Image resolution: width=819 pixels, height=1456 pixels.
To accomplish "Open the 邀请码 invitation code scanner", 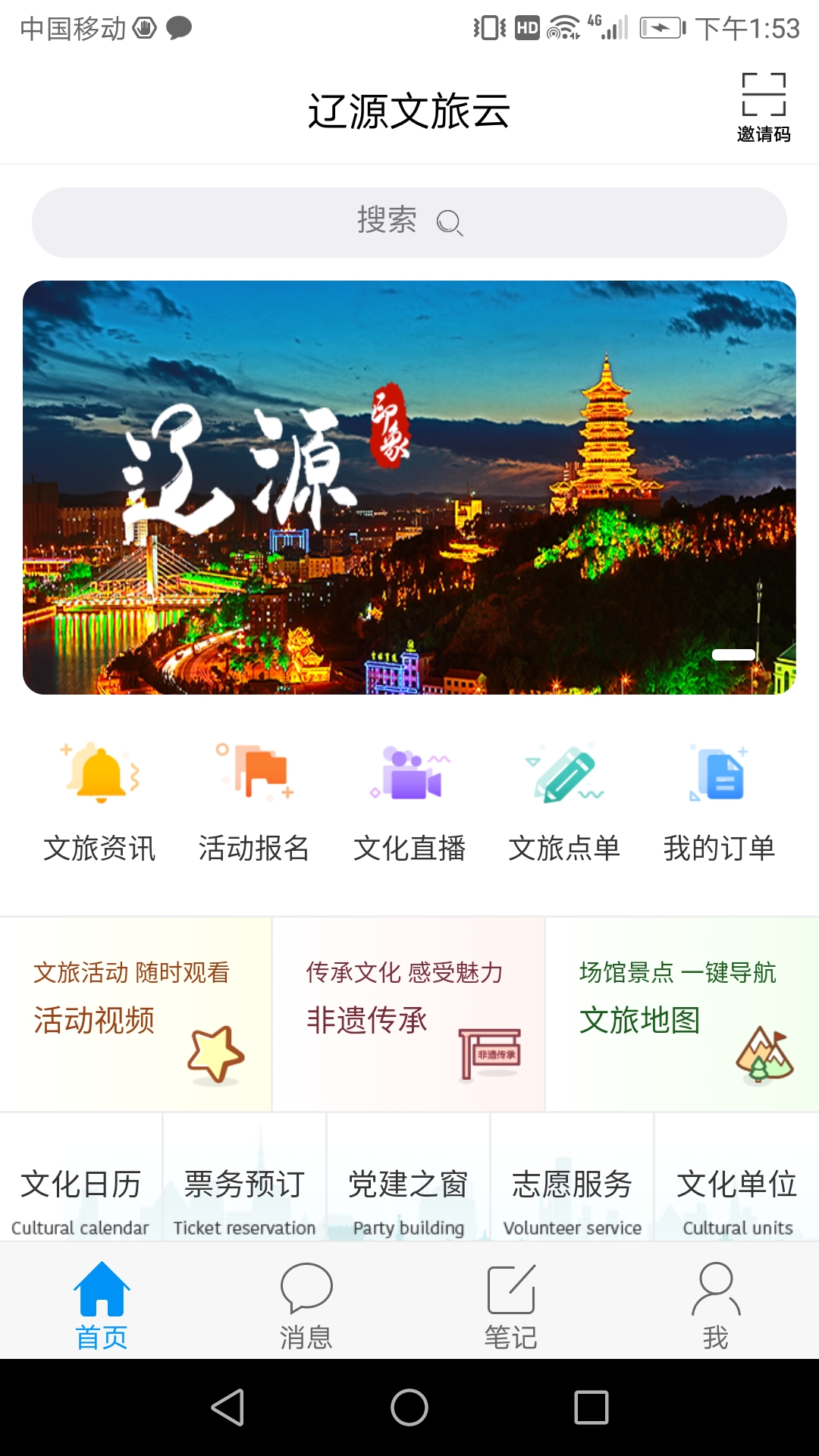I will pos(763,106).
